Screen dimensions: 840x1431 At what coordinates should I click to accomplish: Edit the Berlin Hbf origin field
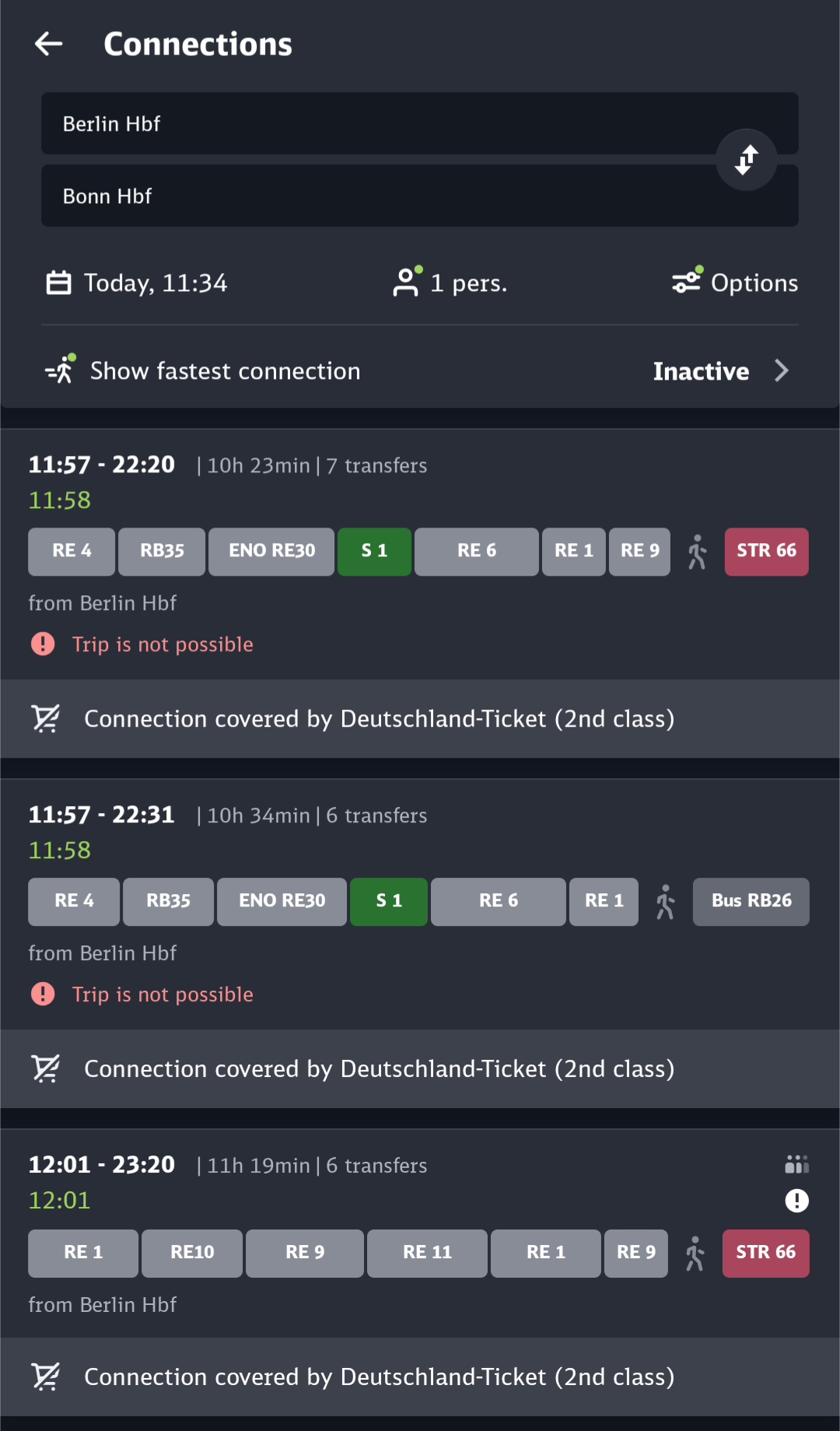click(x=420, y=123)
